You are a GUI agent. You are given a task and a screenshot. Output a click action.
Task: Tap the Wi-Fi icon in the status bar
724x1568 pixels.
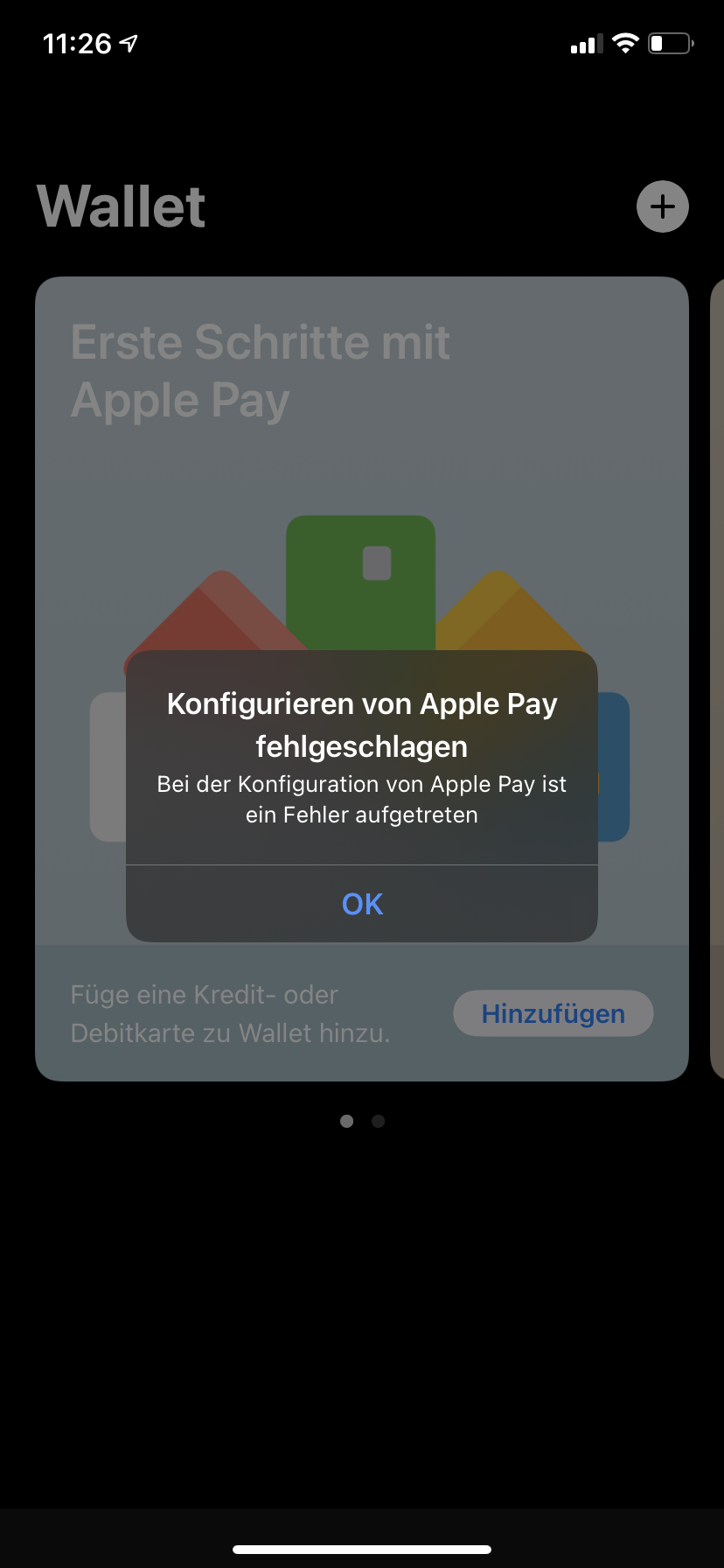tap(626, 44)
